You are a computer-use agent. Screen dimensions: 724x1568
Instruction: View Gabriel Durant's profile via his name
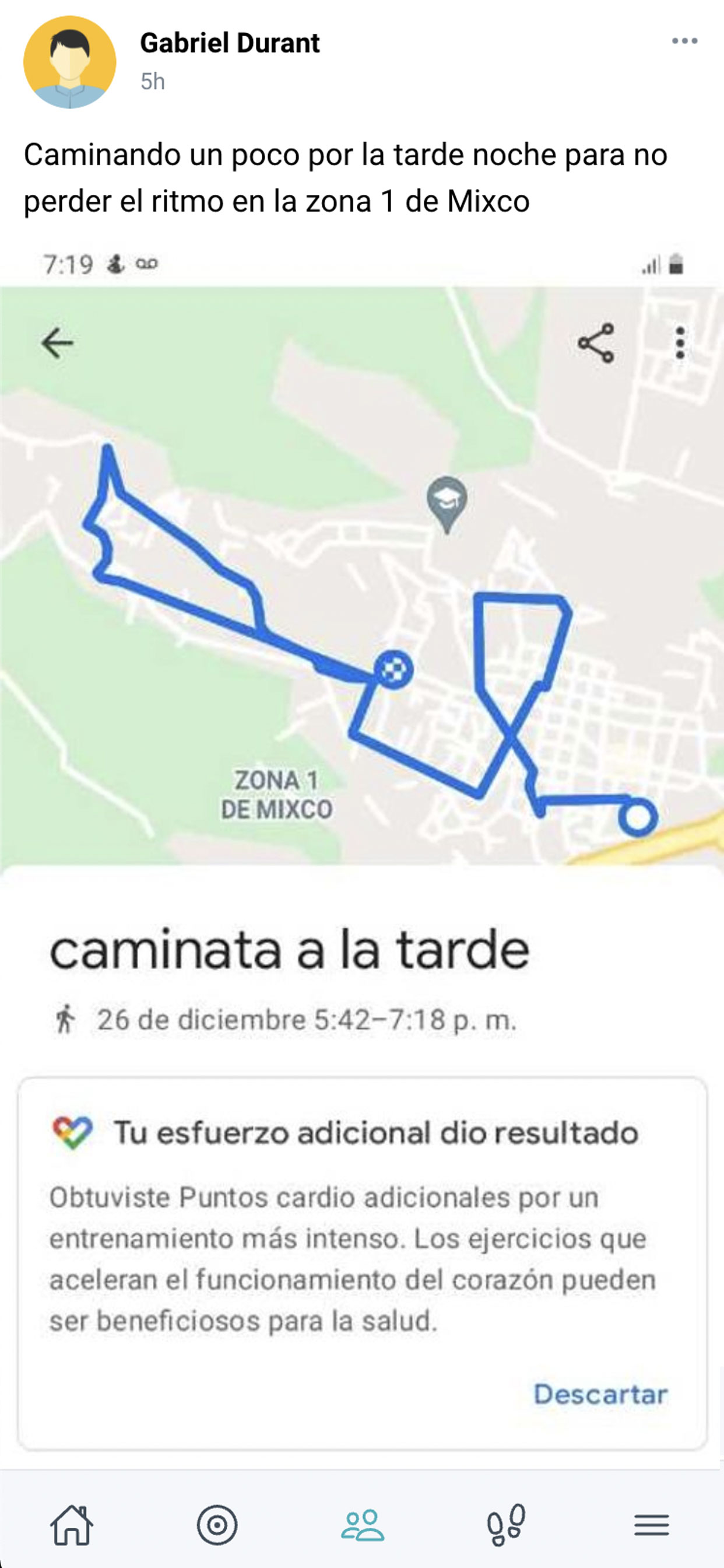229,43
